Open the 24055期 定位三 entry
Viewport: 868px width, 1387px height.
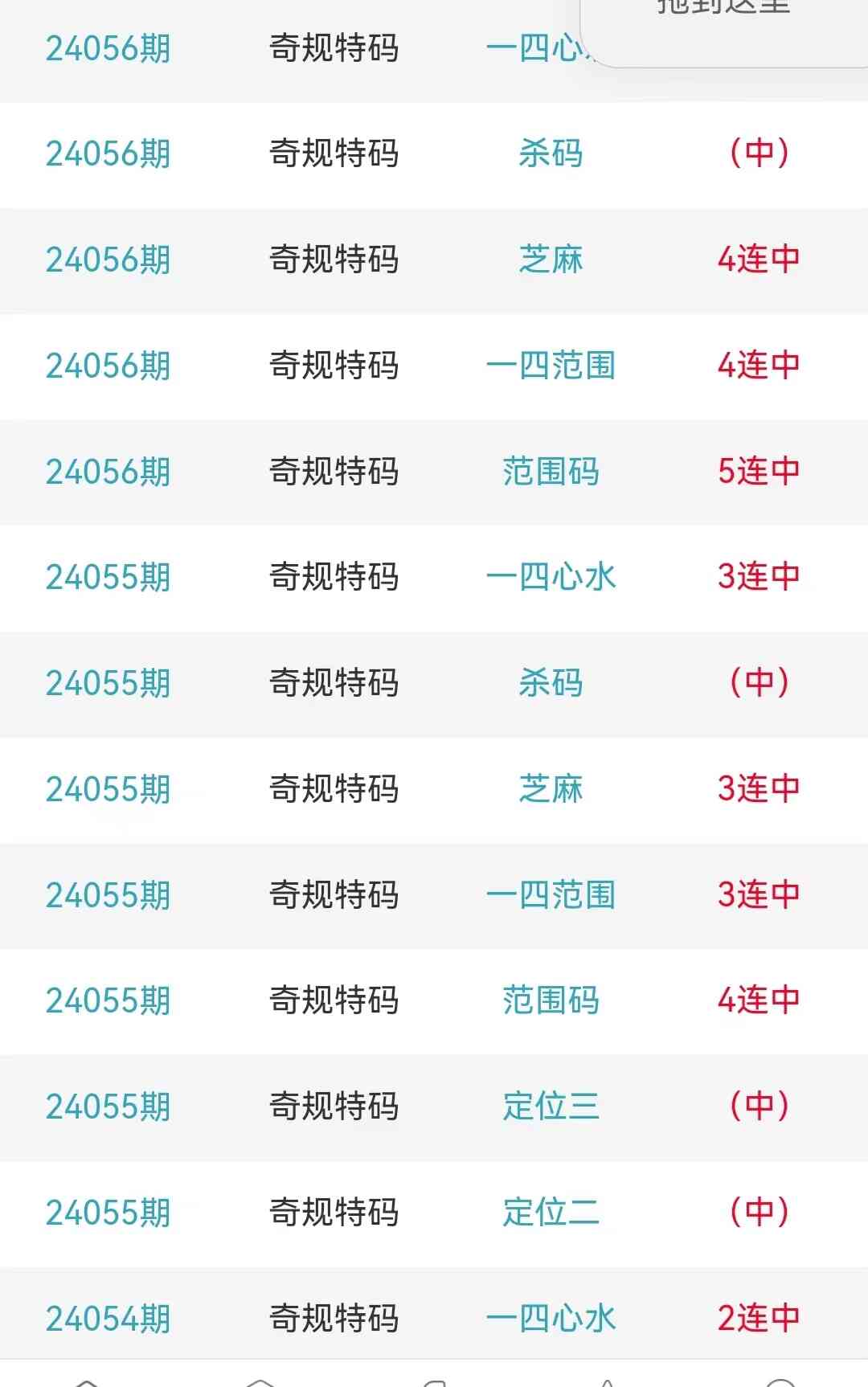coord(551,1107)
